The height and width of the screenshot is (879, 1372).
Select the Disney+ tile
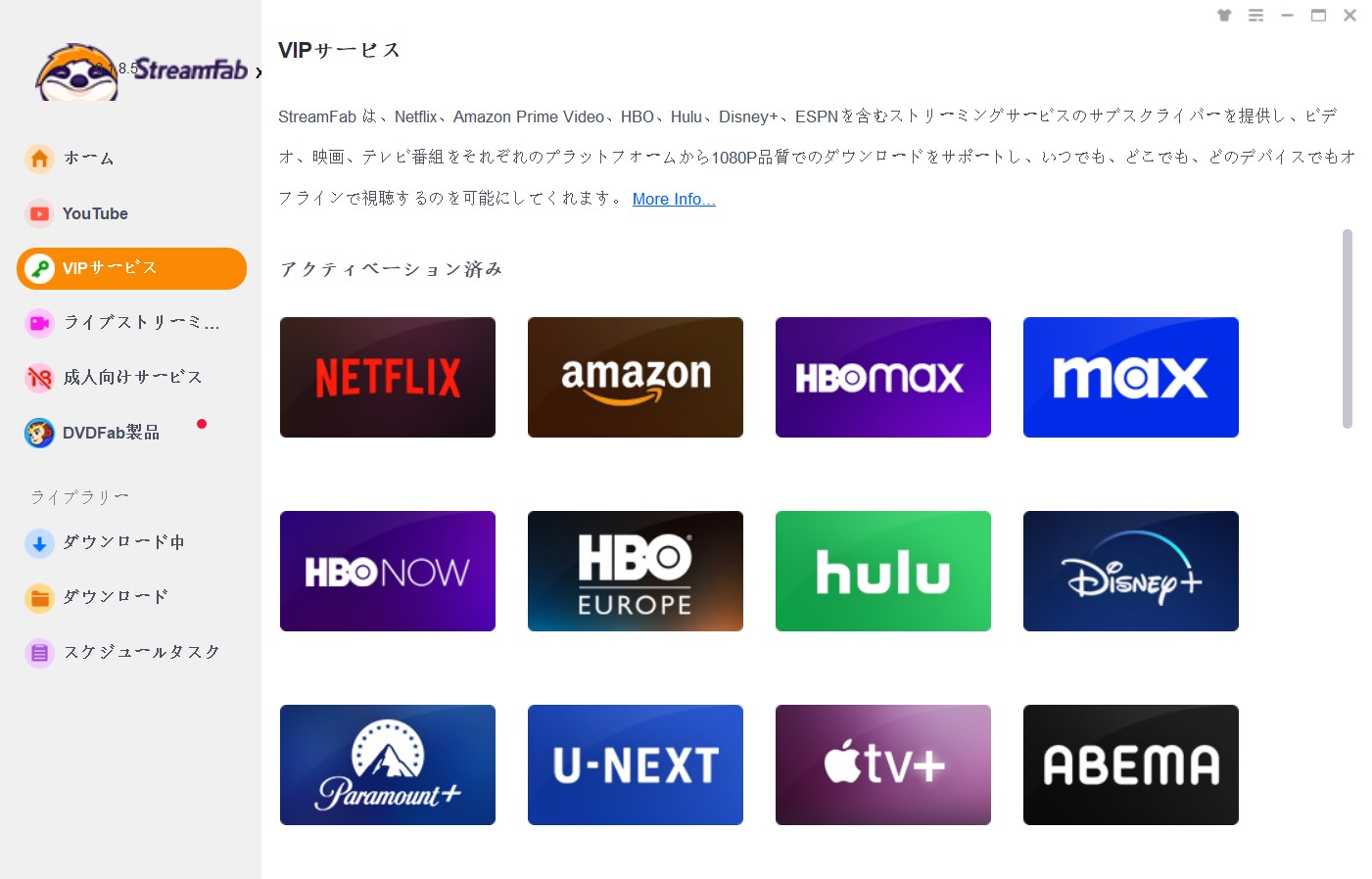click(x=1131, y=571)
